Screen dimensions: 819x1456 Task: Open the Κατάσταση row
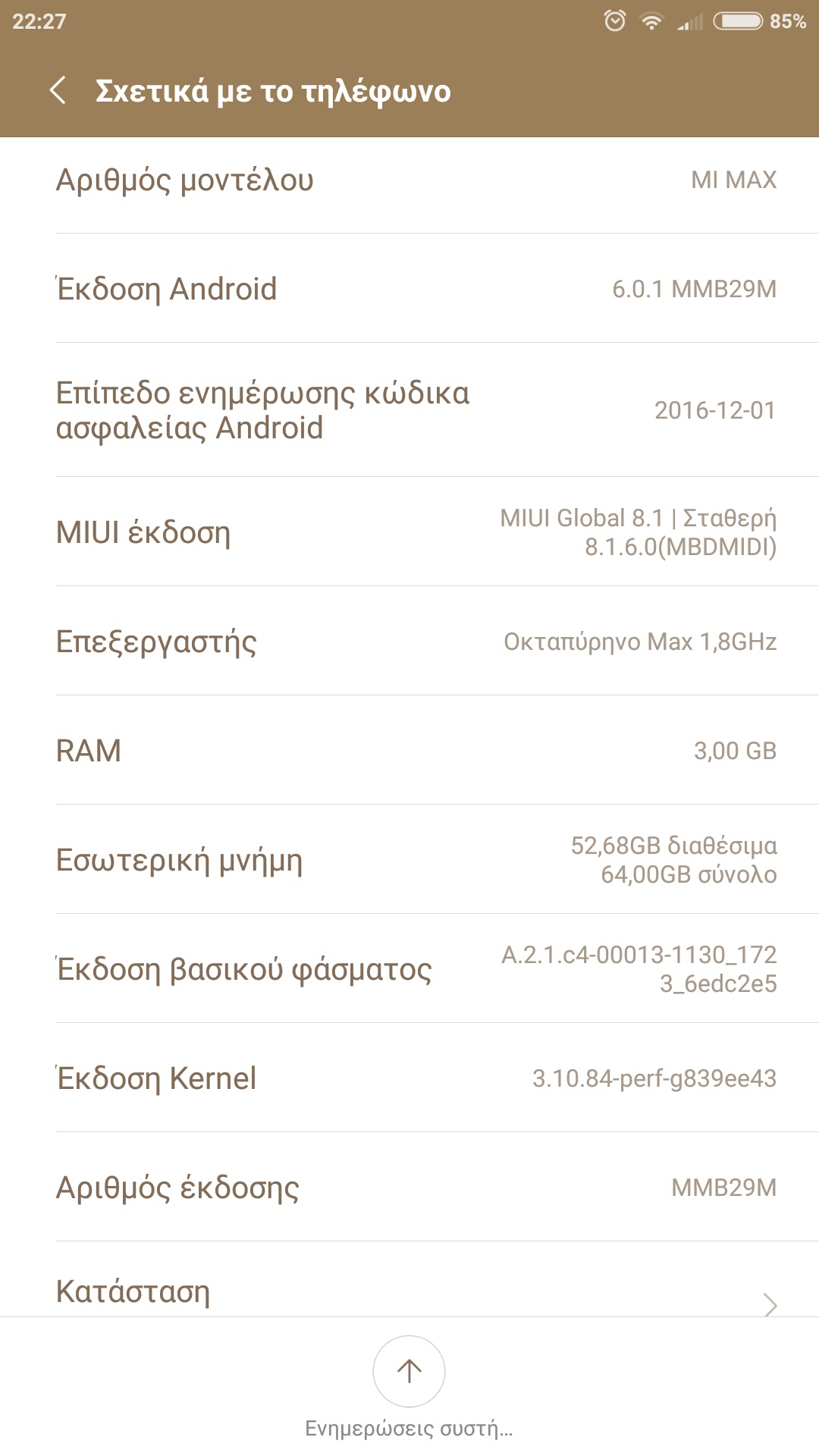click(409, 1291)
